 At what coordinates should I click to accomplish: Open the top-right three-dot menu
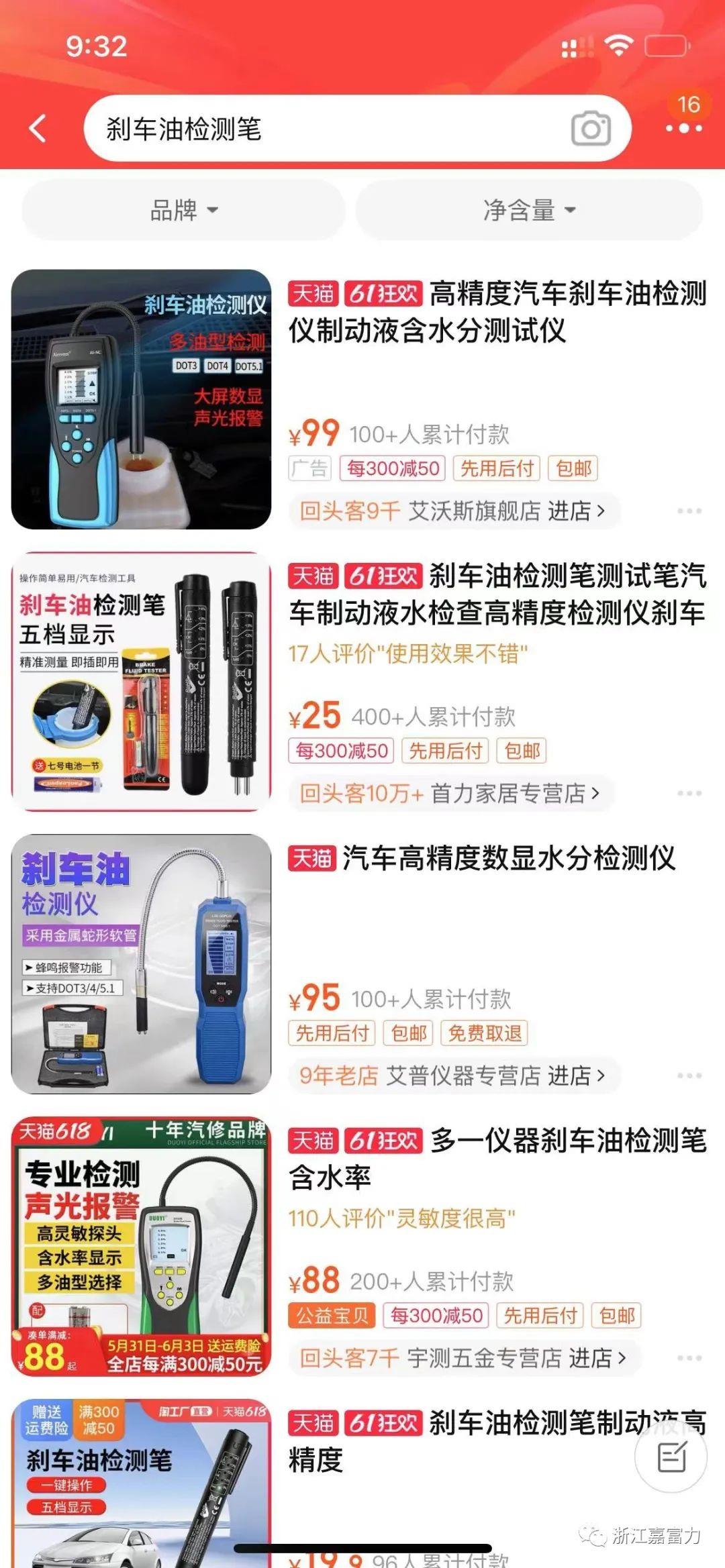point(683,127)
